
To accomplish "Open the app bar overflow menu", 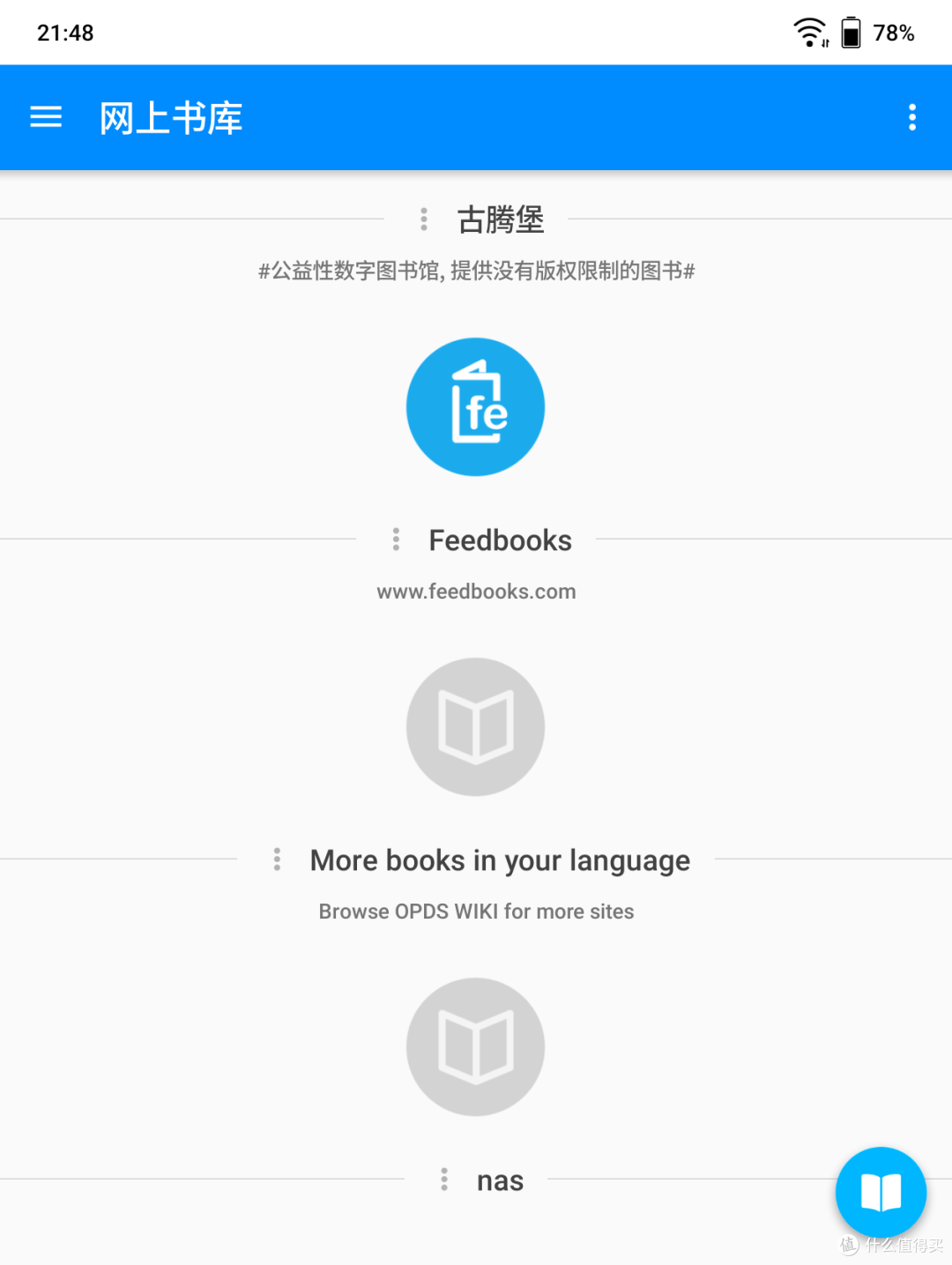I will [x=912, y=116].
